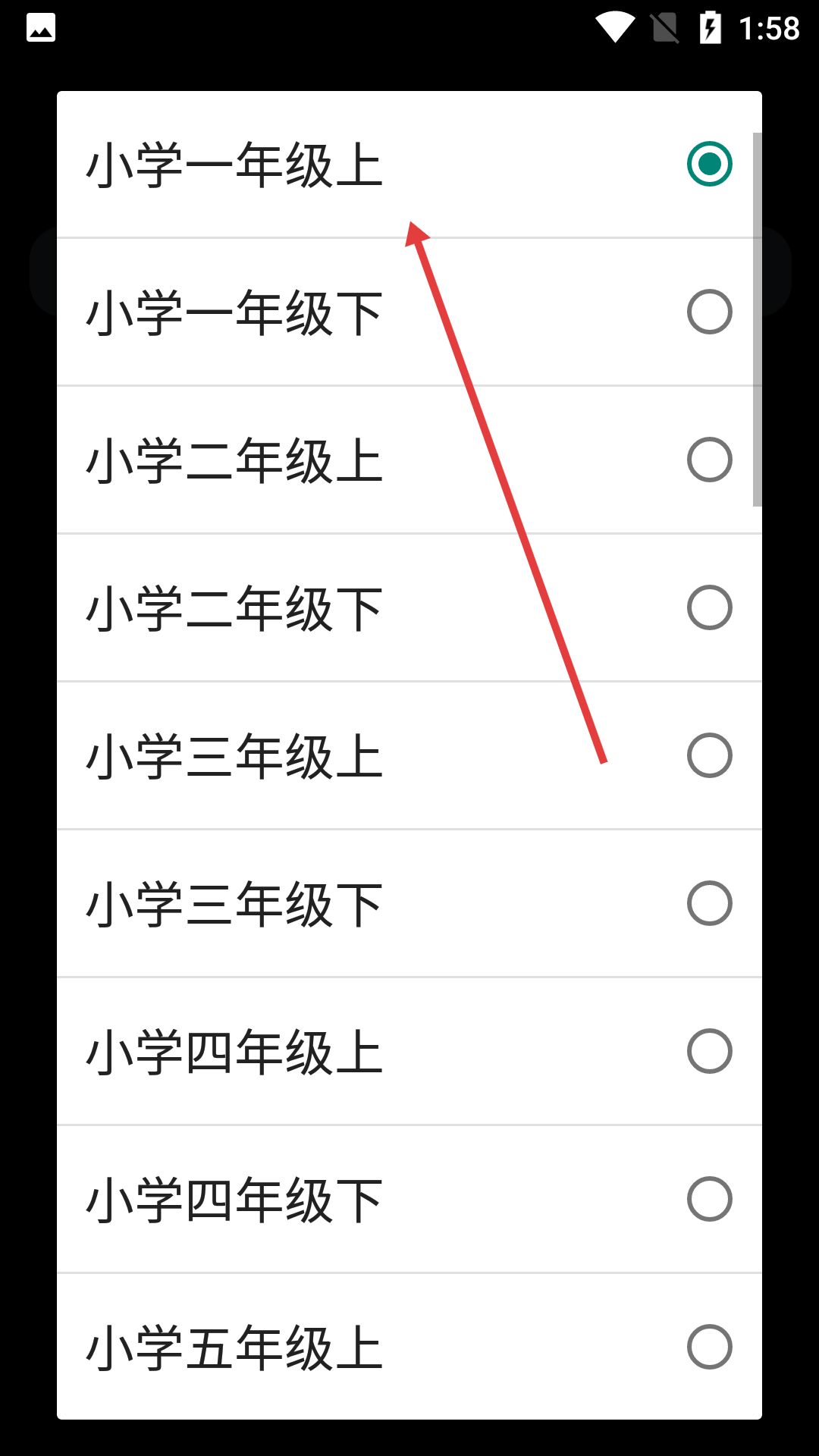This screenshot has width=819, height=1456.
Task: Choose 小学三年级上 grade
Action: click(x=409, y=755)
